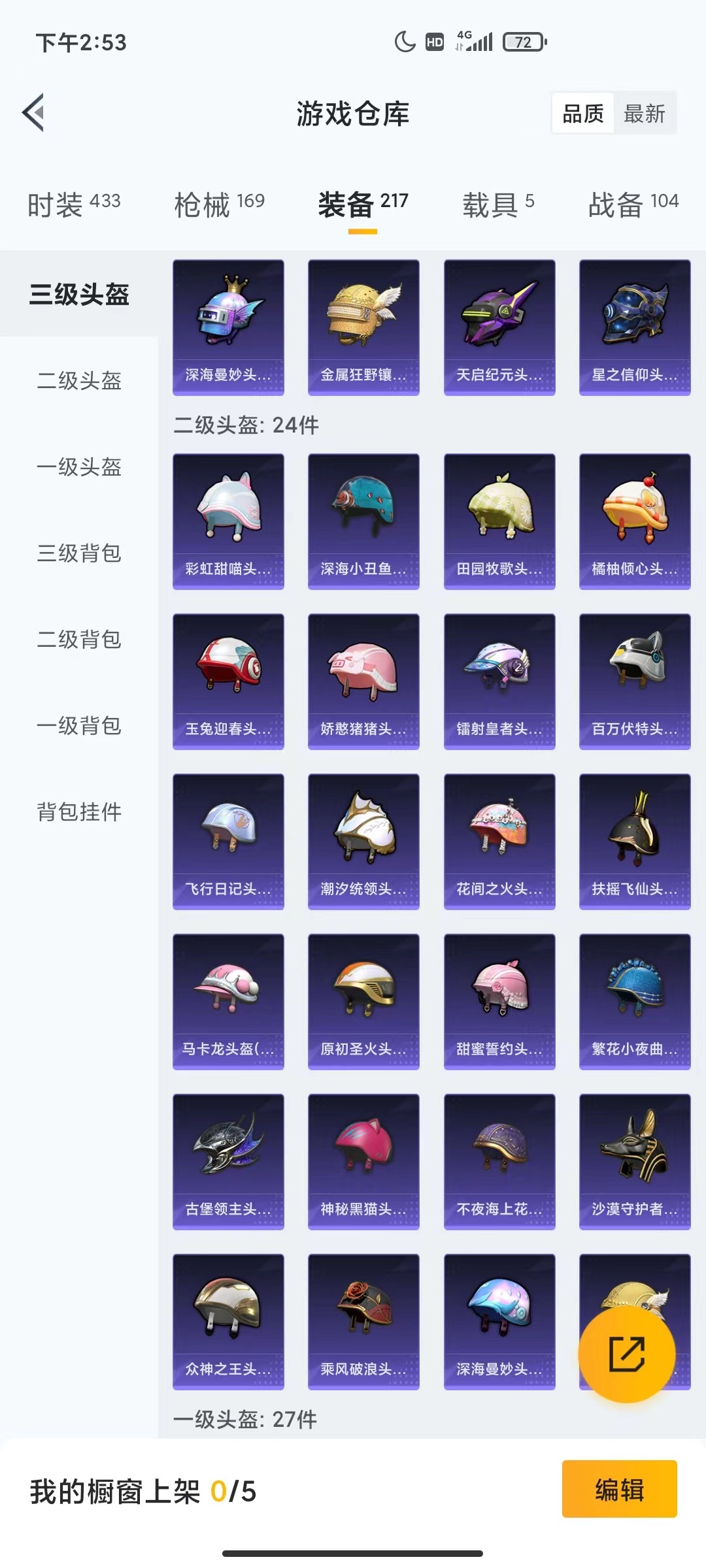Screen dimensions: 706x1568
Task: Open the 枪械 tab
Action: pos(219,204)
